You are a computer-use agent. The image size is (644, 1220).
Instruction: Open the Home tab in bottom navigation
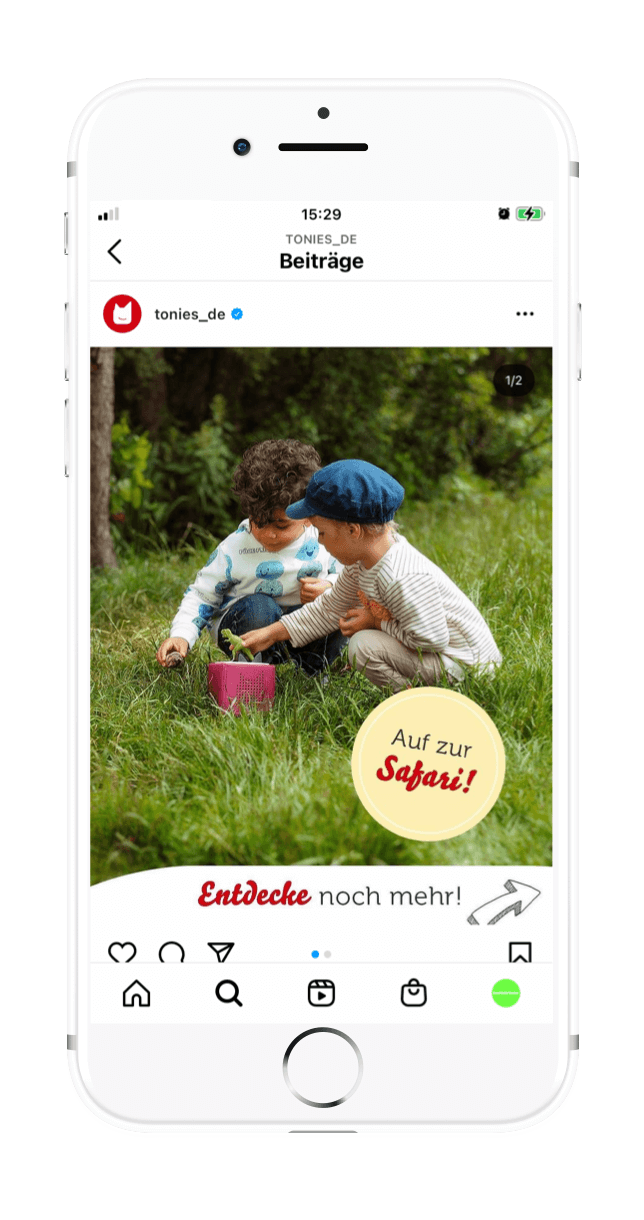point(136,993)
